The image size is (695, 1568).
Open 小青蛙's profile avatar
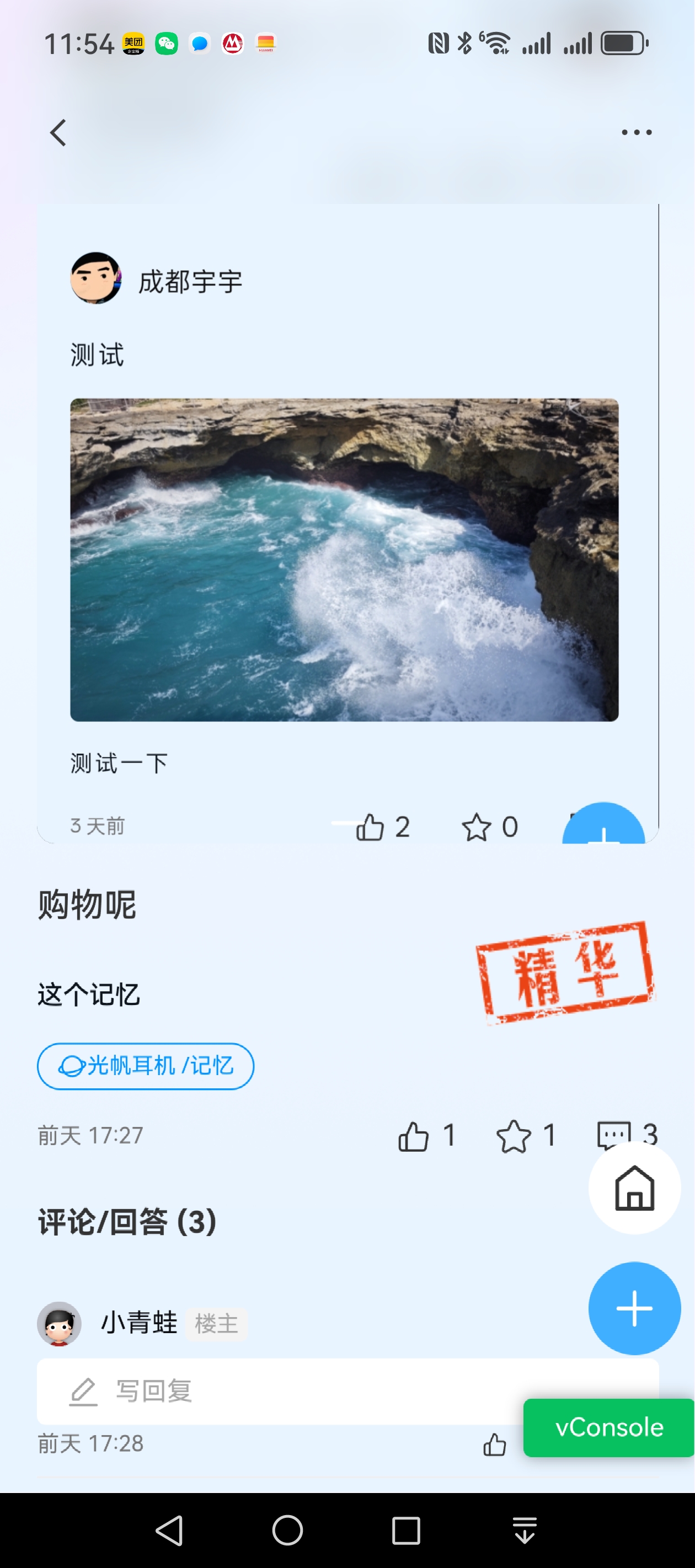coord(59,1323)
